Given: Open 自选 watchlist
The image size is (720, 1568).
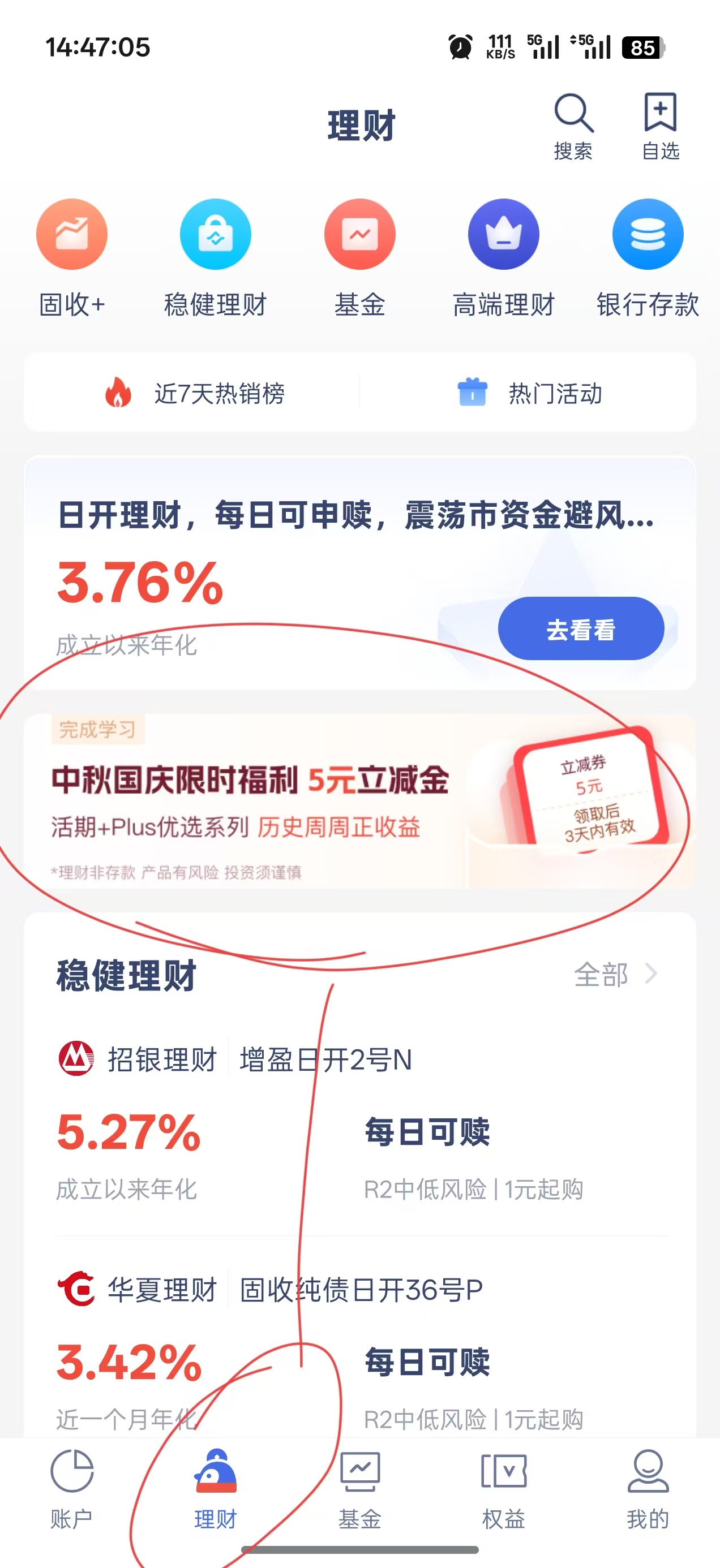Looking at the screenshot, I should 661,126.
